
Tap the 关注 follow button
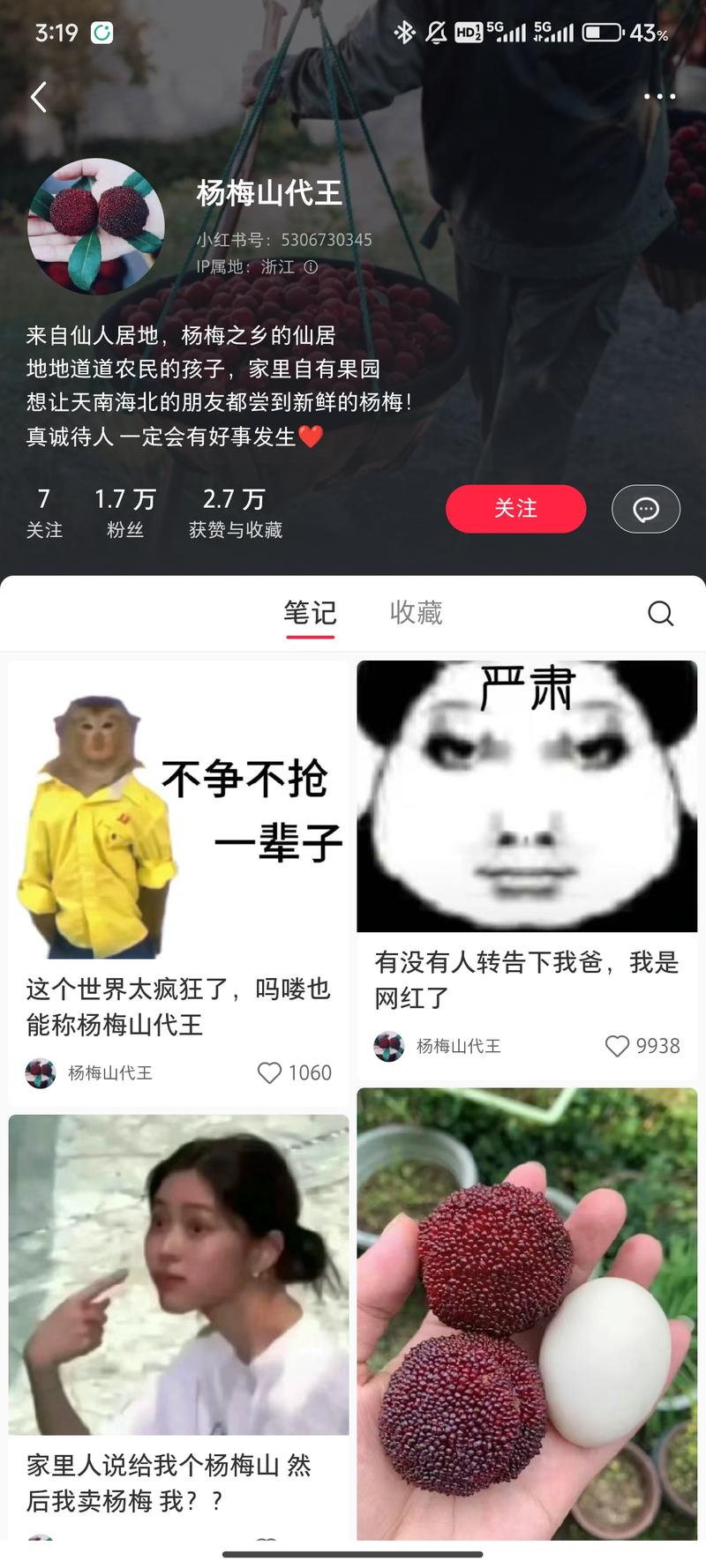pos(515,509)
